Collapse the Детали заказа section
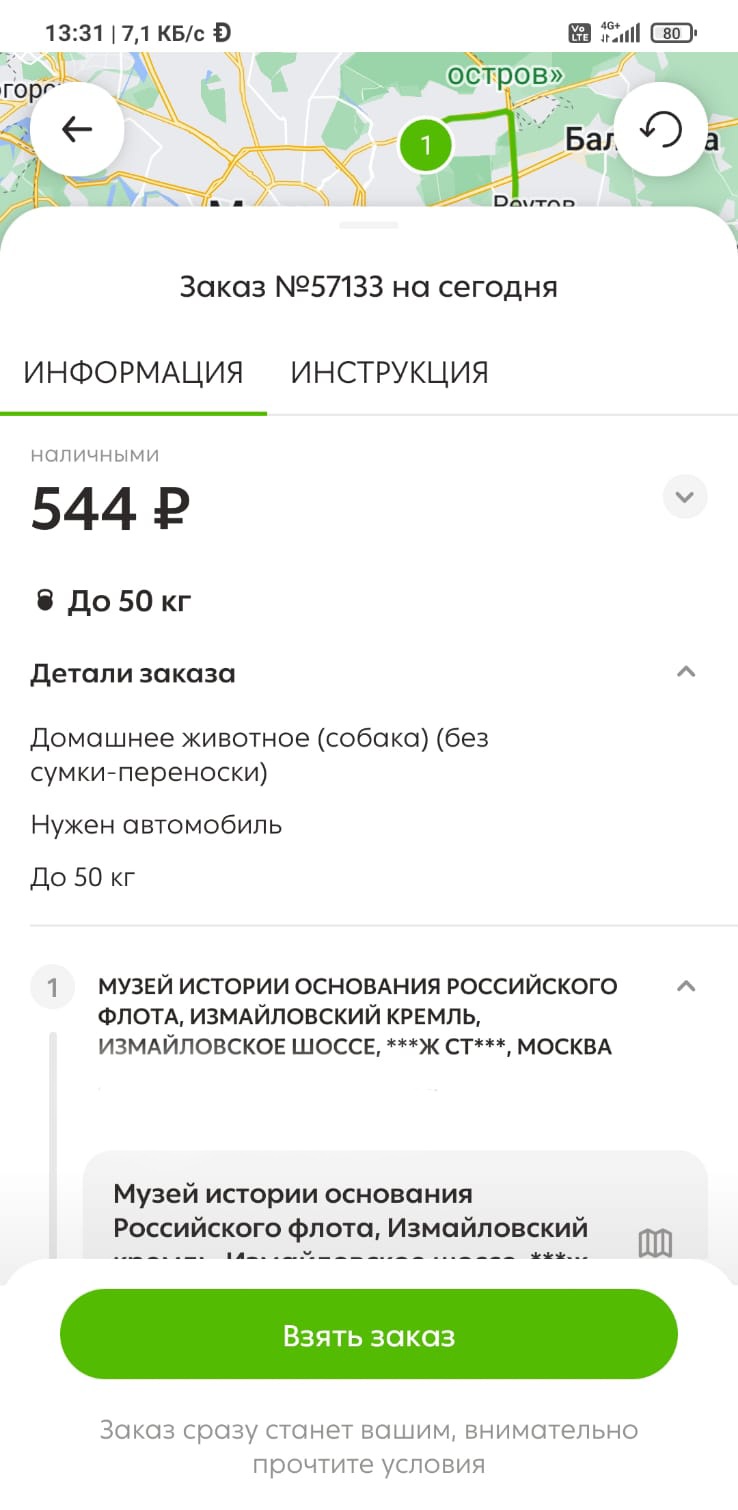Viewport: 738px width, 1510px height. click(686, 672)
